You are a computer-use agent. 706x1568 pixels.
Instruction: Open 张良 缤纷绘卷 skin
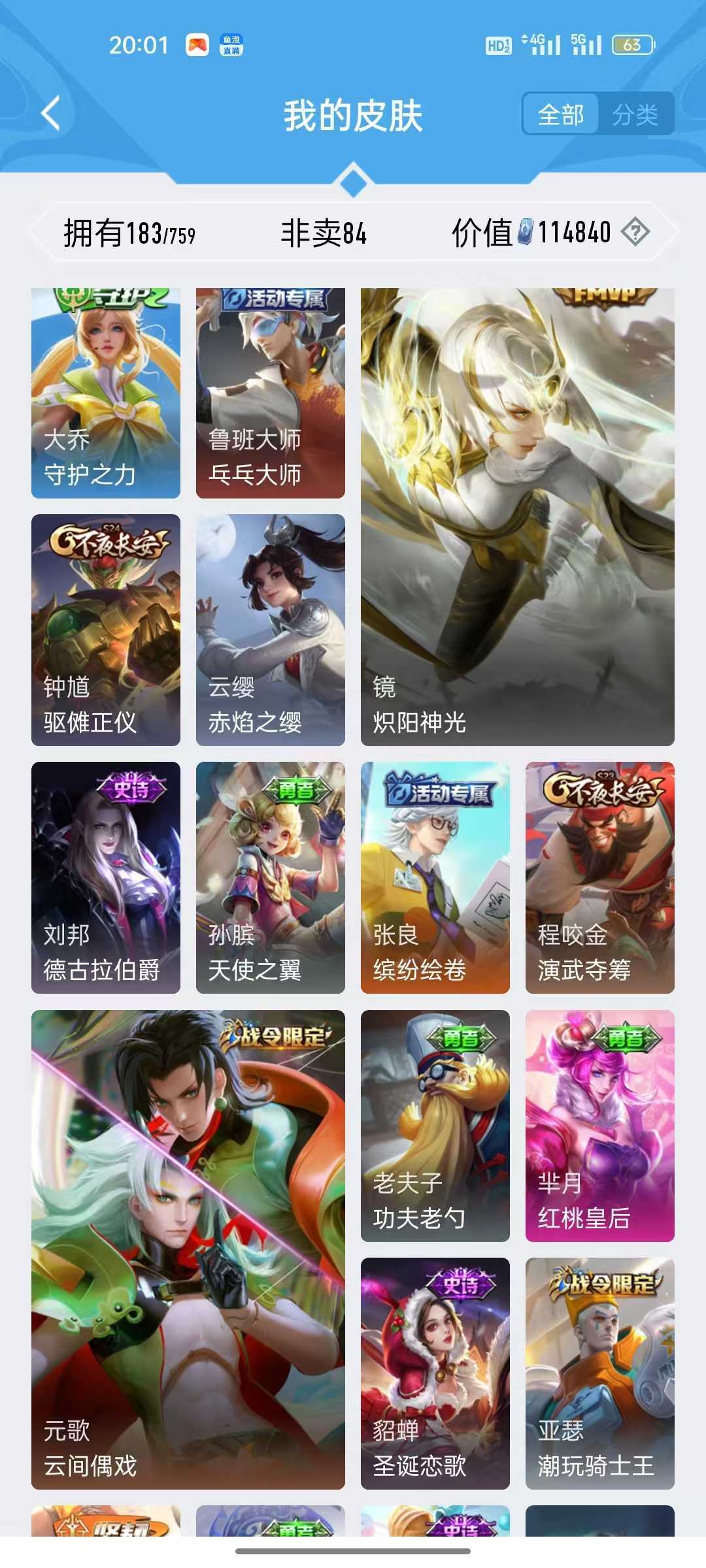pos(435,877)
